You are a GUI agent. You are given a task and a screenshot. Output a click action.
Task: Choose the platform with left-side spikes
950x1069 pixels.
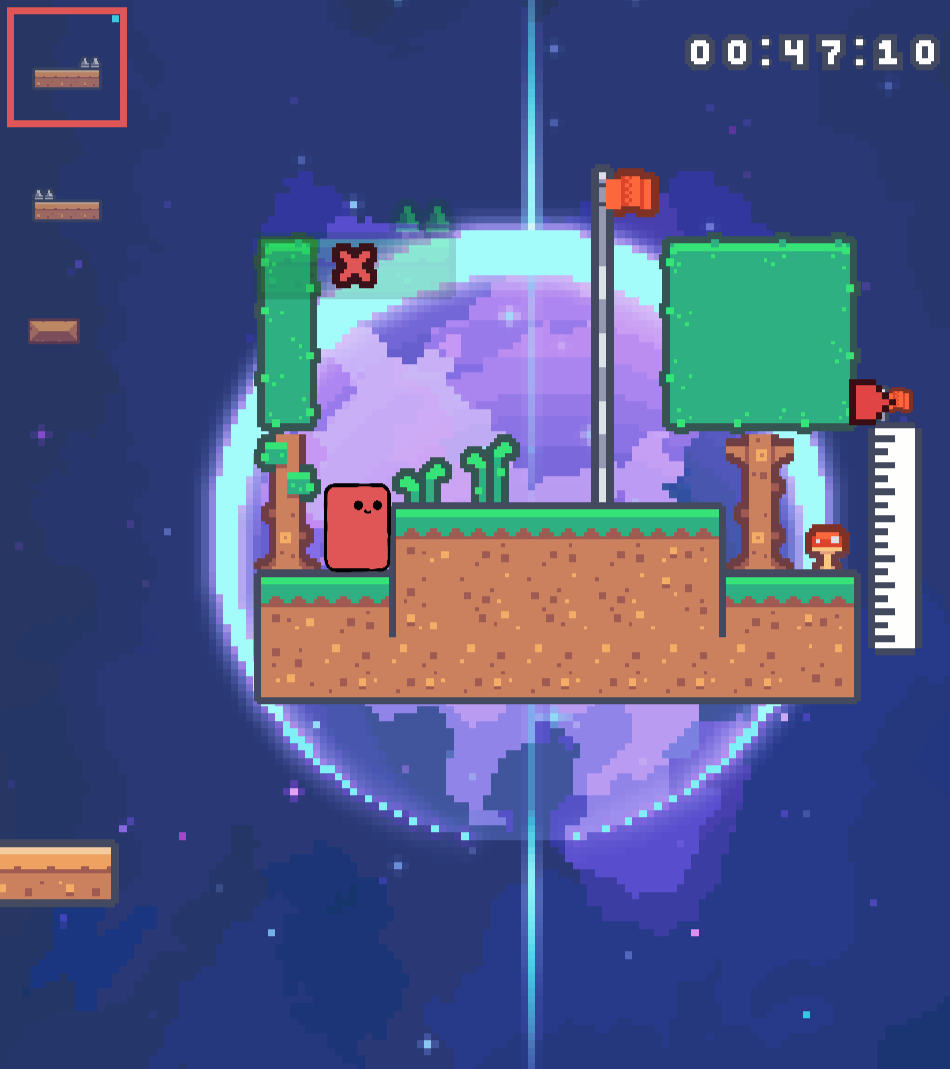(67, 205)
